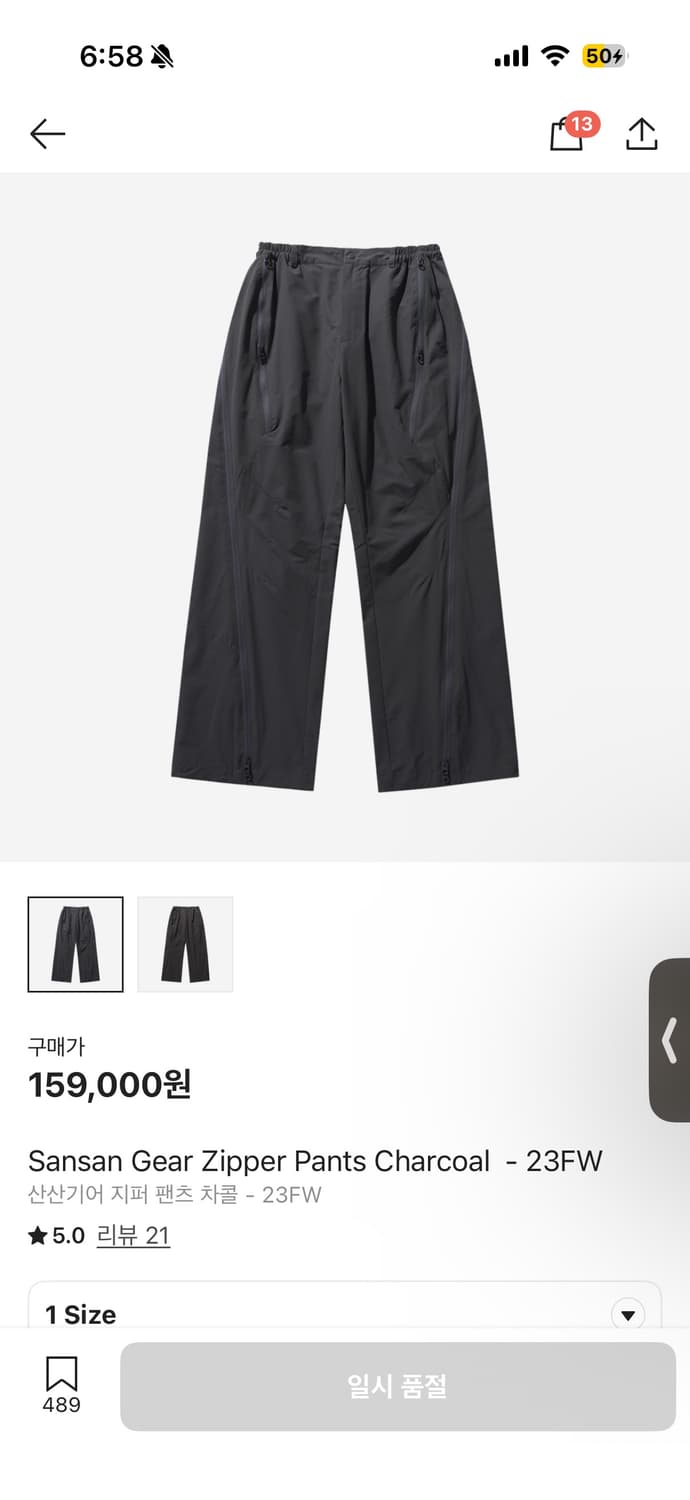Image resolution: width=690 pixels, height=1500 pixels.
Task: Go back using the arrow icon
Action: coord(47,134)
